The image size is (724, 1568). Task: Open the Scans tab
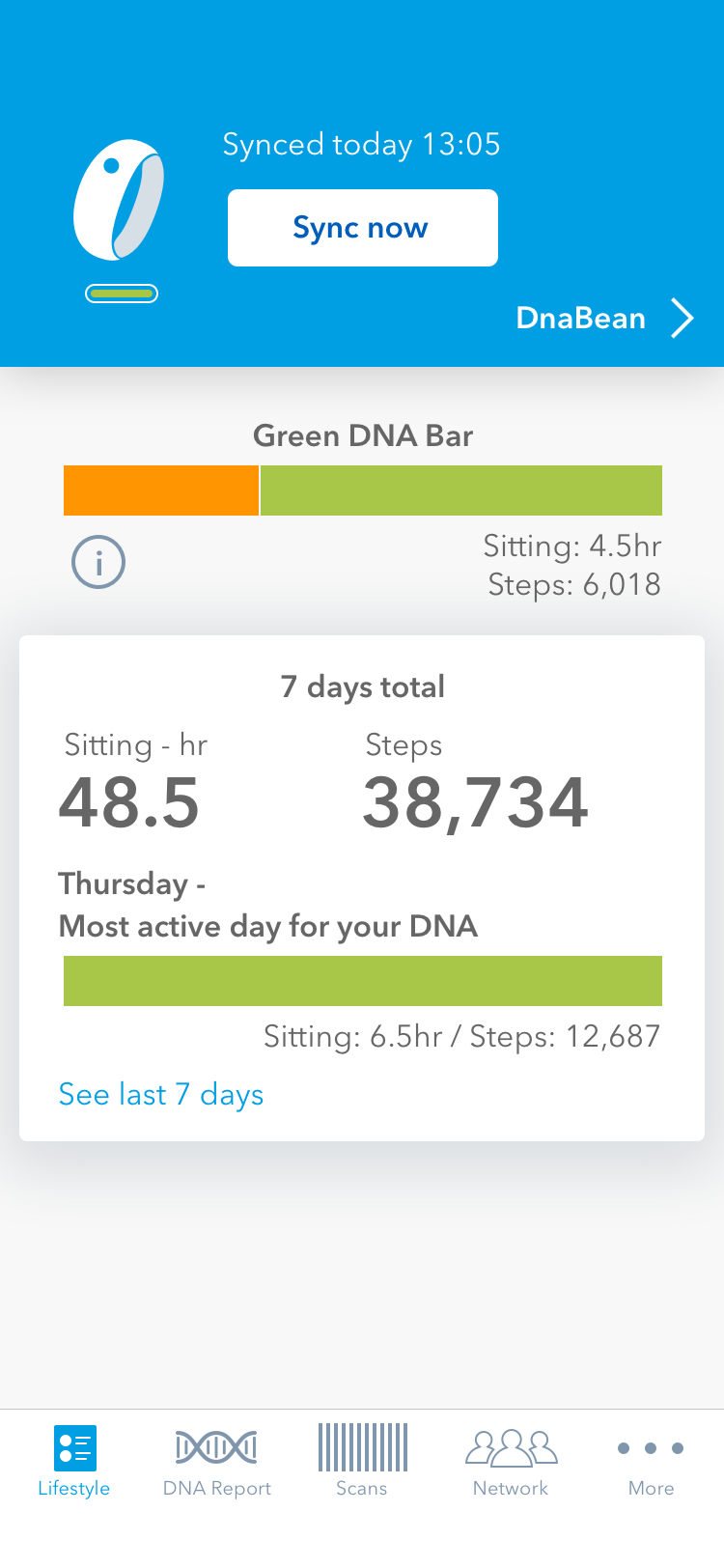pos(362,1462)
